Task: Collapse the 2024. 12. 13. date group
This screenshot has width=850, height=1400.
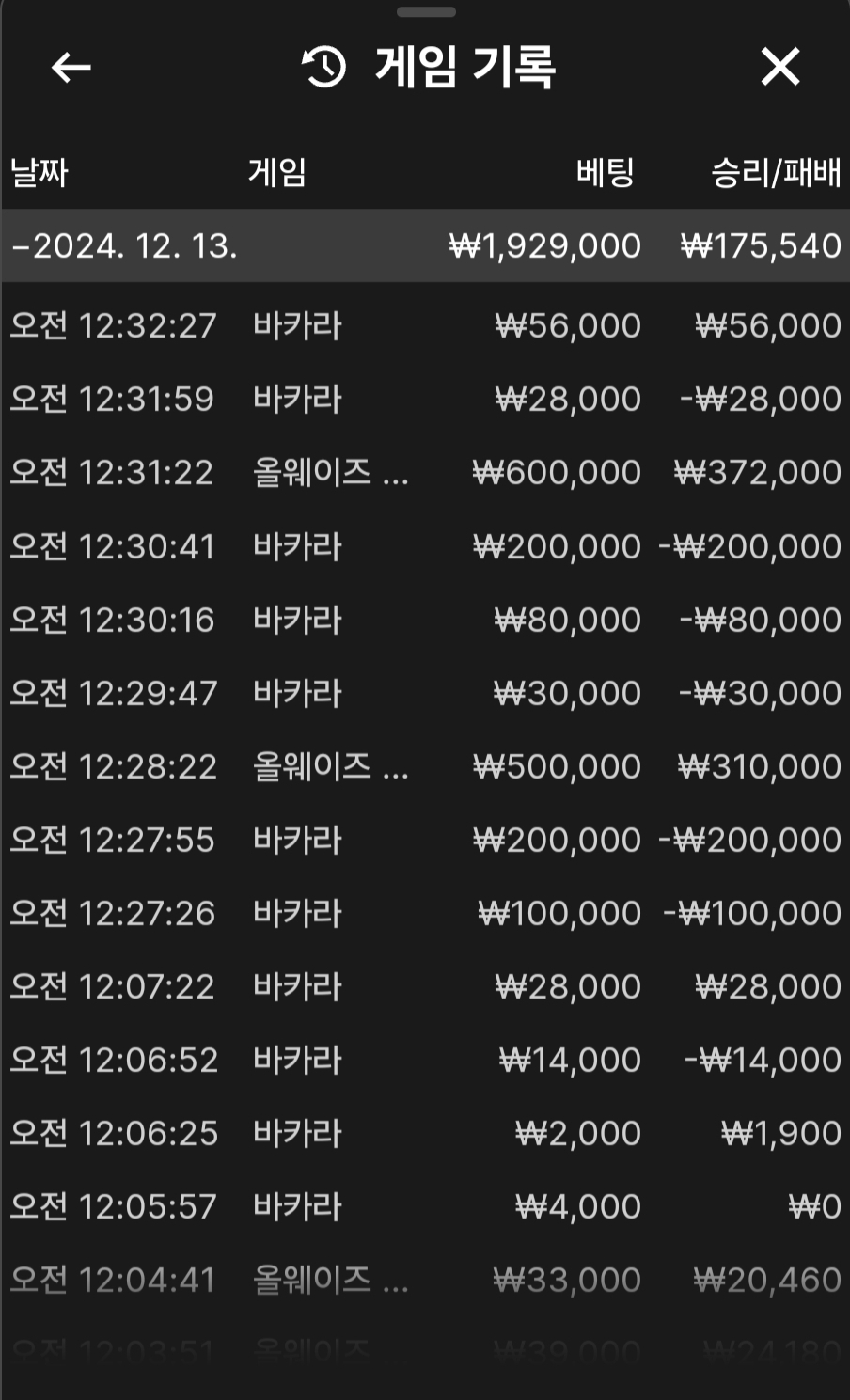Action: pos(425,245)
